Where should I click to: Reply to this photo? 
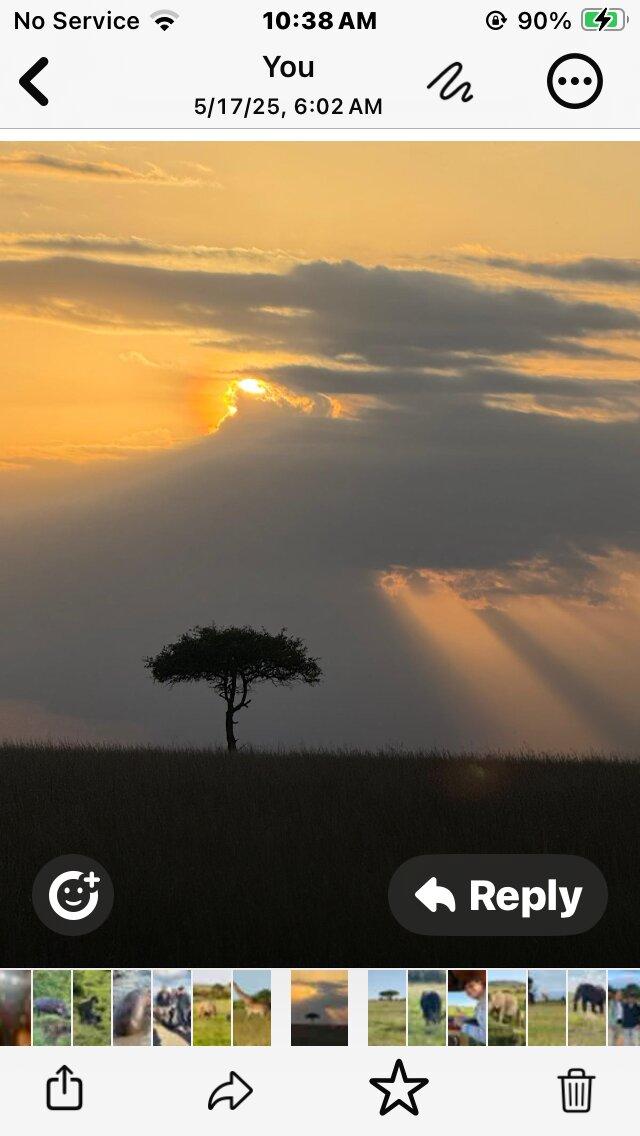point(498,895)
